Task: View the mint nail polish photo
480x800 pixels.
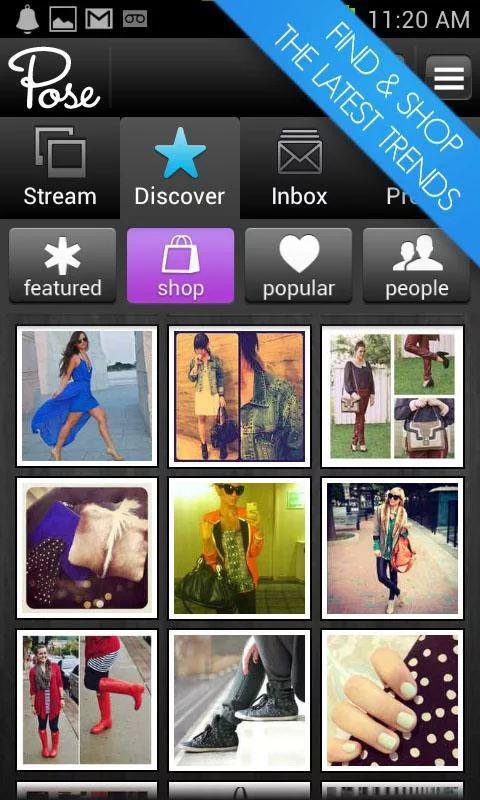Action: [x=392, y=700]
